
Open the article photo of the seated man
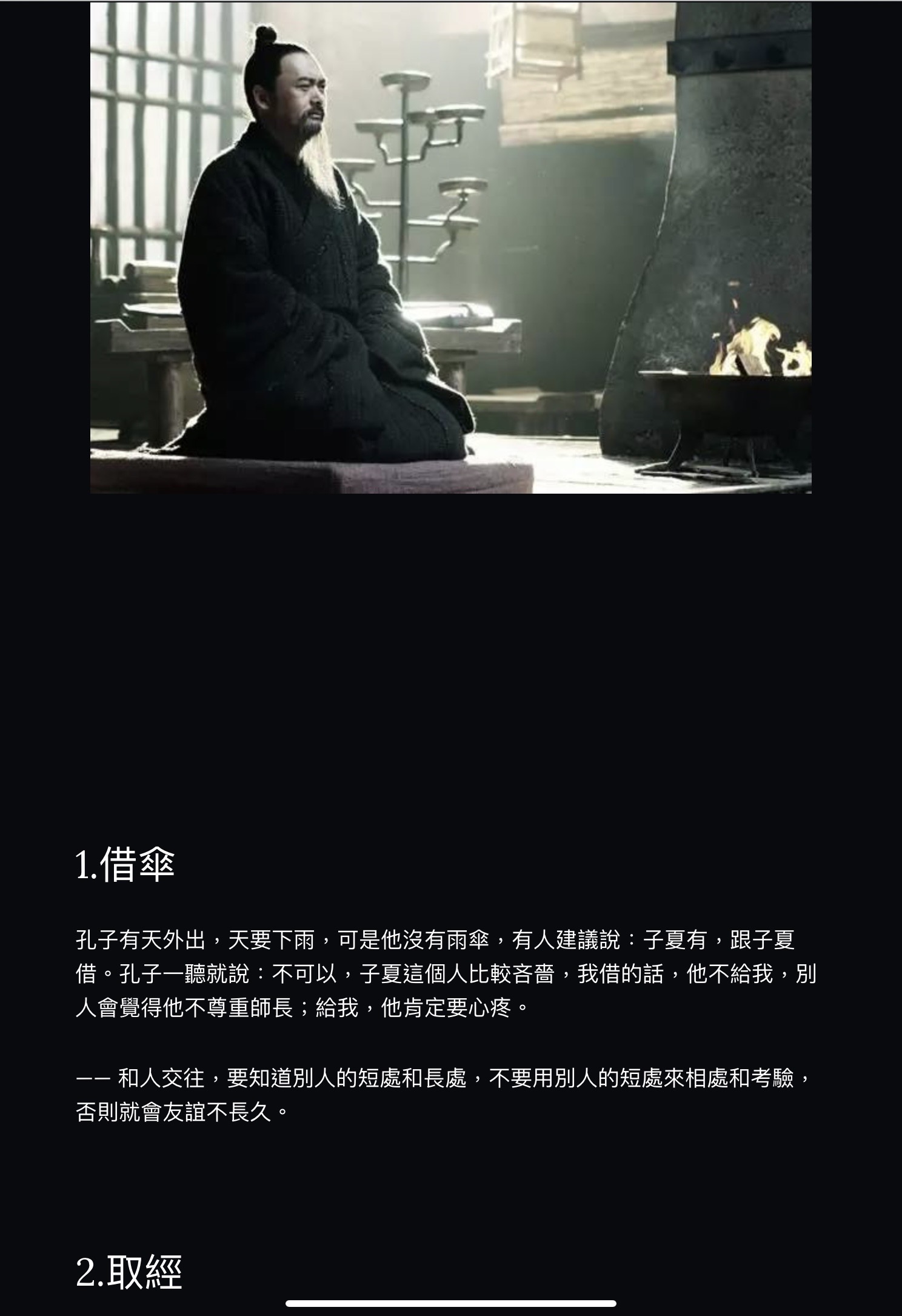click(450, 247)
